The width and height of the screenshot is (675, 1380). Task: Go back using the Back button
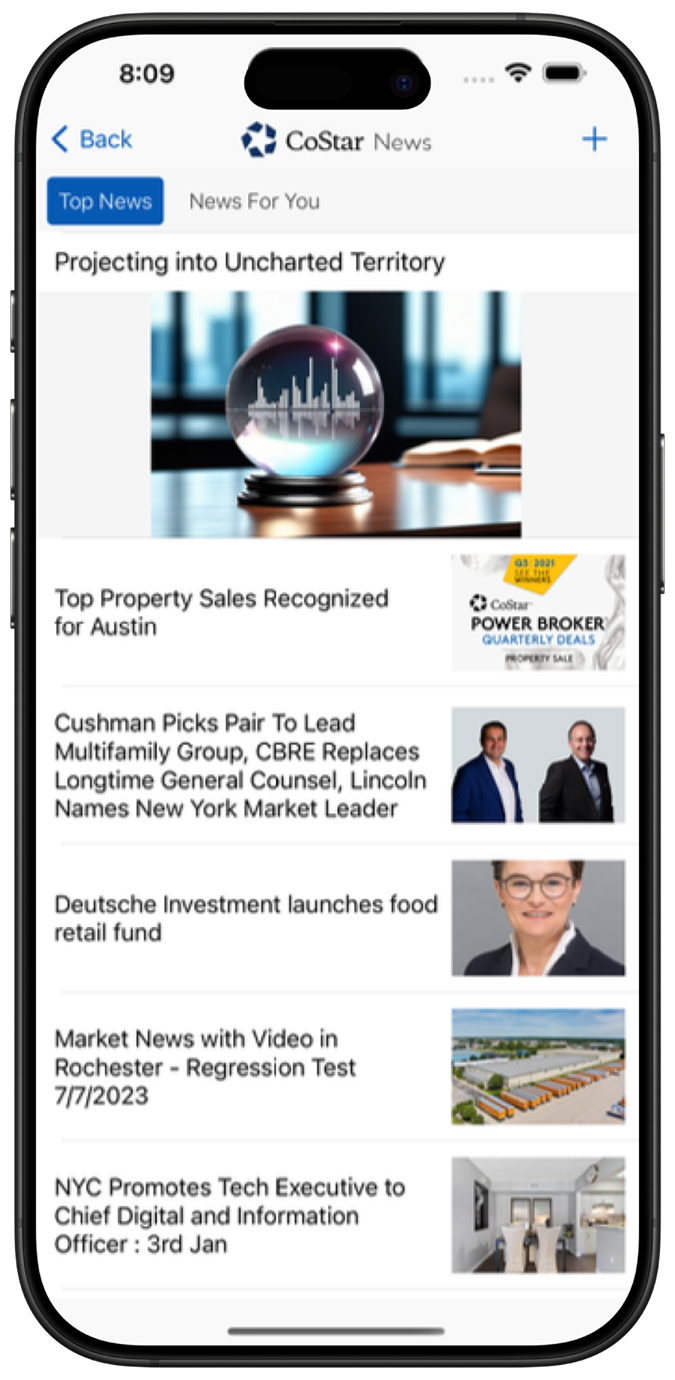click(x=92, y=140)
